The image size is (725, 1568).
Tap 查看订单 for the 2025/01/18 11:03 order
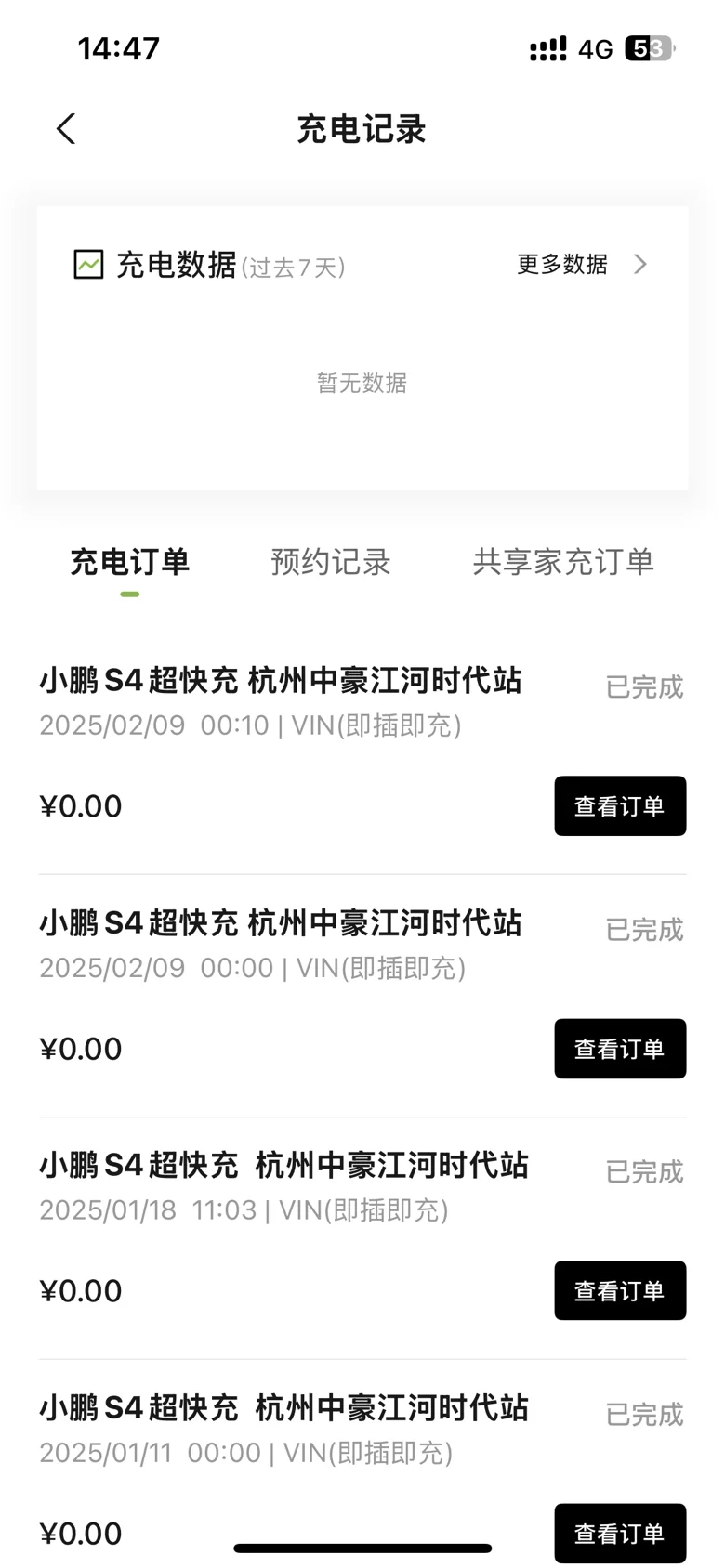(620, 1290)
